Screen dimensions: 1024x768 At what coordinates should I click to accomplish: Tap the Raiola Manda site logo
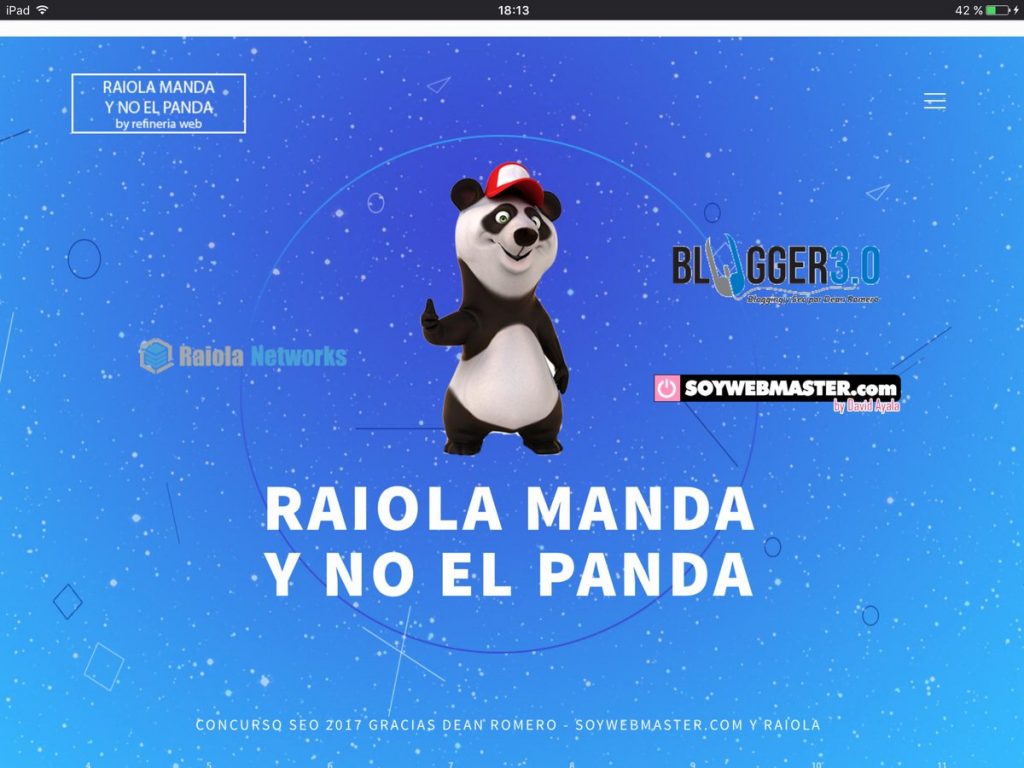(x=158, y=103)
